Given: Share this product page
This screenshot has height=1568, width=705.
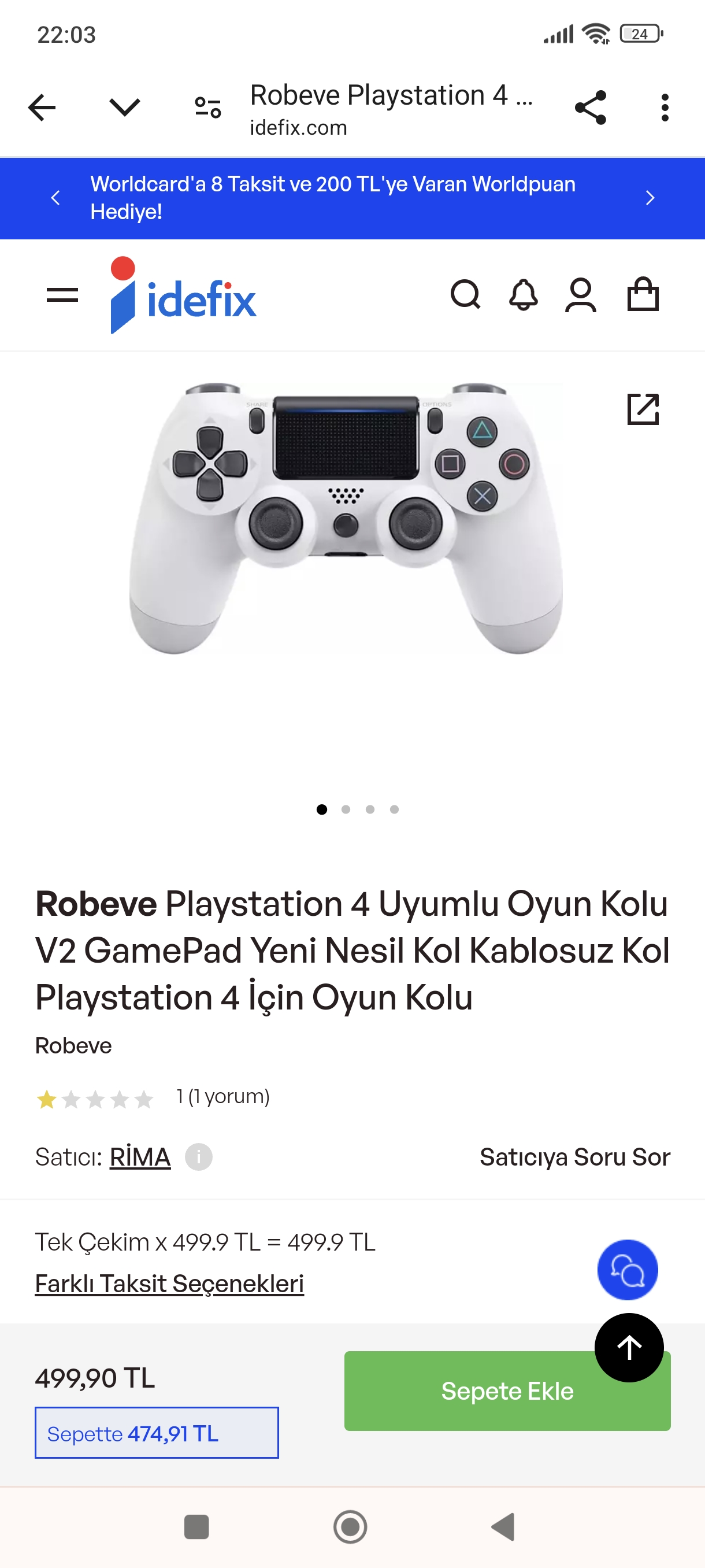Looking at the screenshot, I should pyautogui.click(x=591, y=108).
